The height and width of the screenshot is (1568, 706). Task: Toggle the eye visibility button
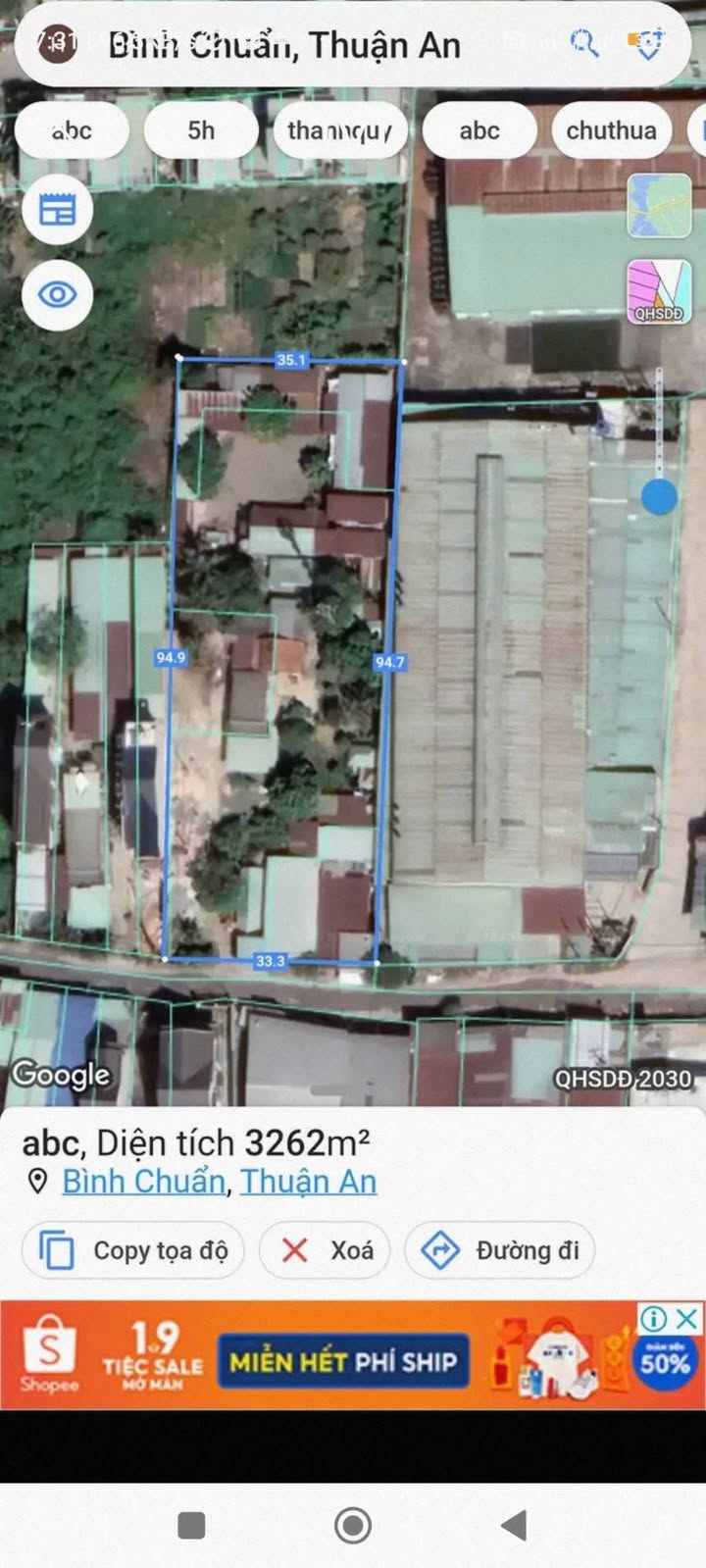[x=57, y=293]
